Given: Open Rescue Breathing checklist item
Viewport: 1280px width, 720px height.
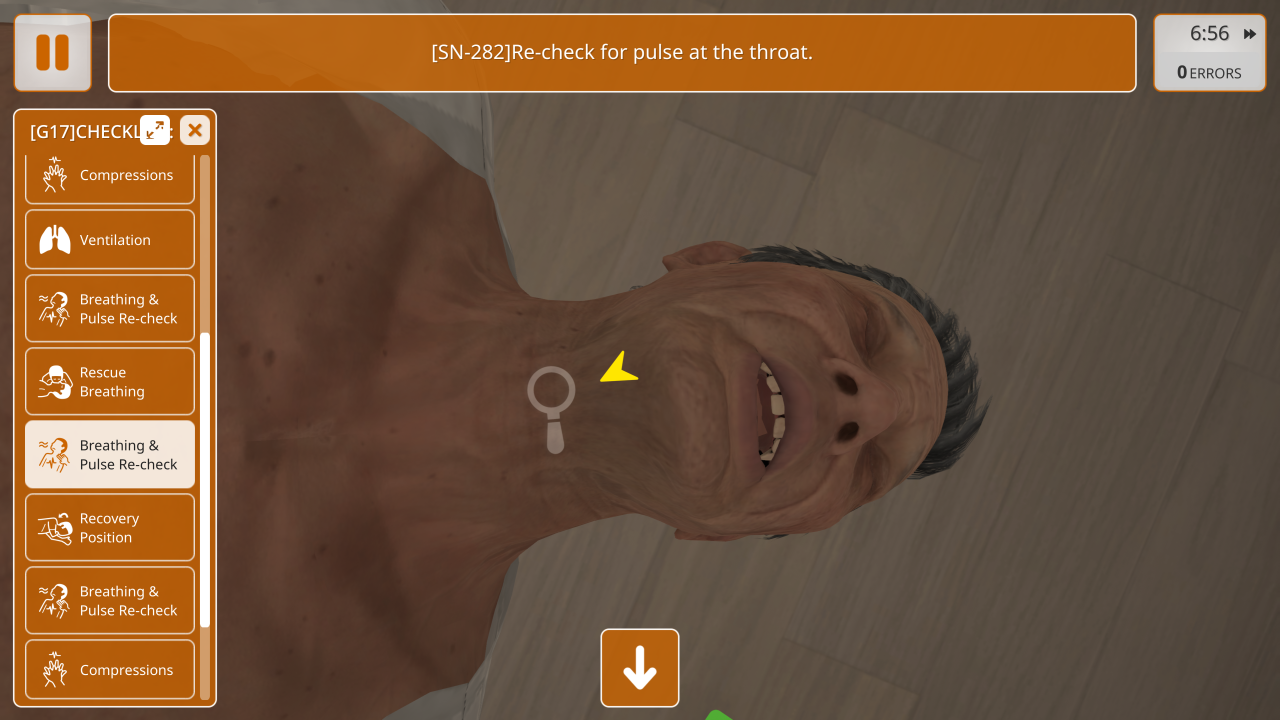Looking at the screenshot, I should click(110, 382).
